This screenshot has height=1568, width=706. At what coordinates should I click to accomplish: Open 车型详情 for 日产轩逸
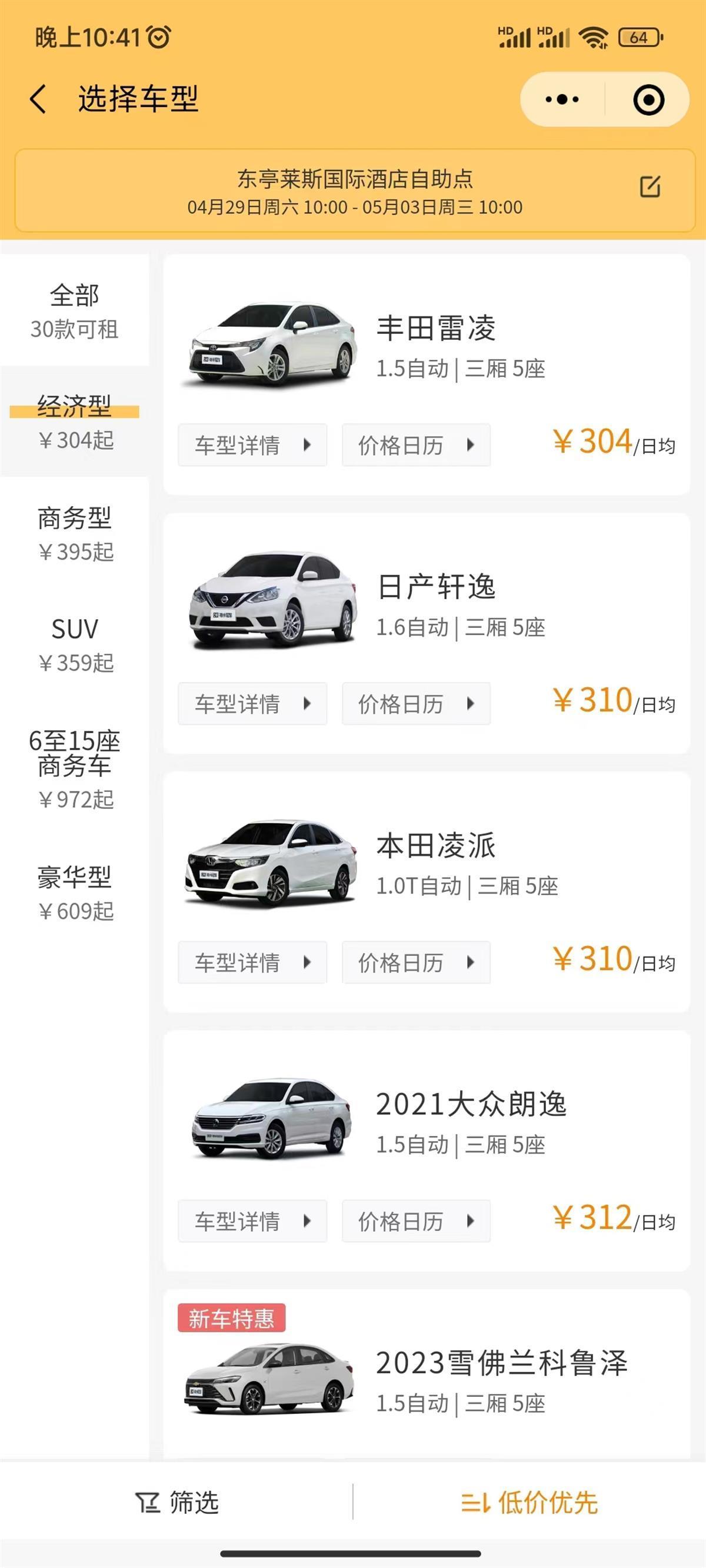[252, 704]
